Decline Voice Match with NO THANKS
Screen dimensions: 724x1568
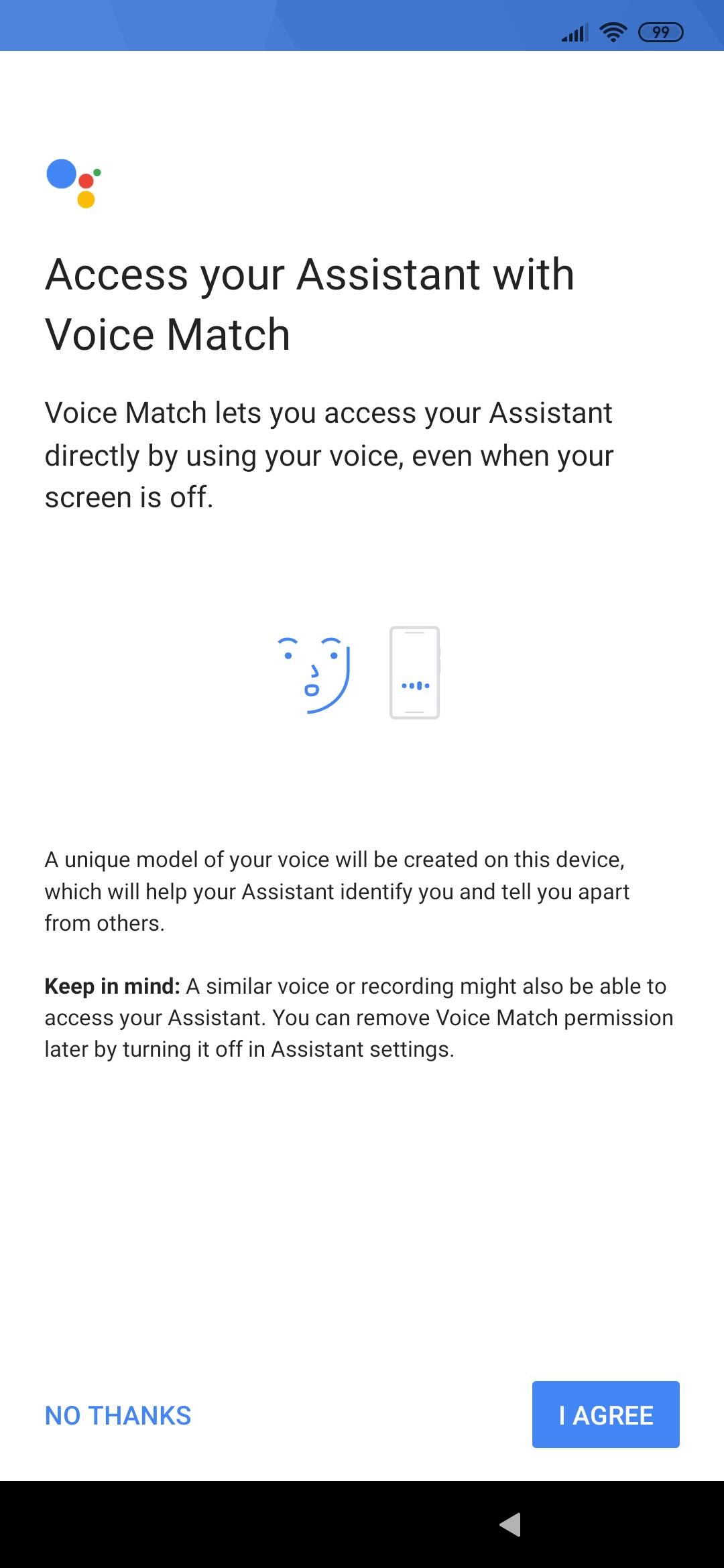coord(118,1415)
